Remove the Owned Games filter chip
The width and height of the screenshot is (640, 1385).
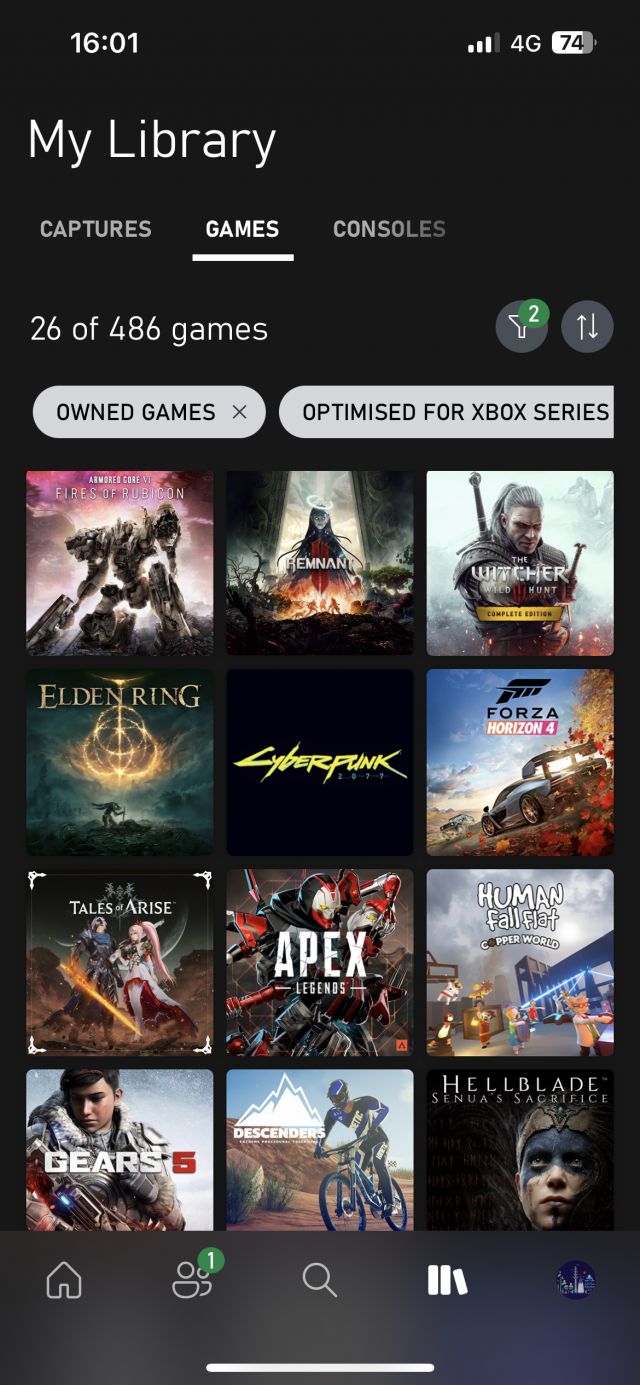tap(239, 412)
